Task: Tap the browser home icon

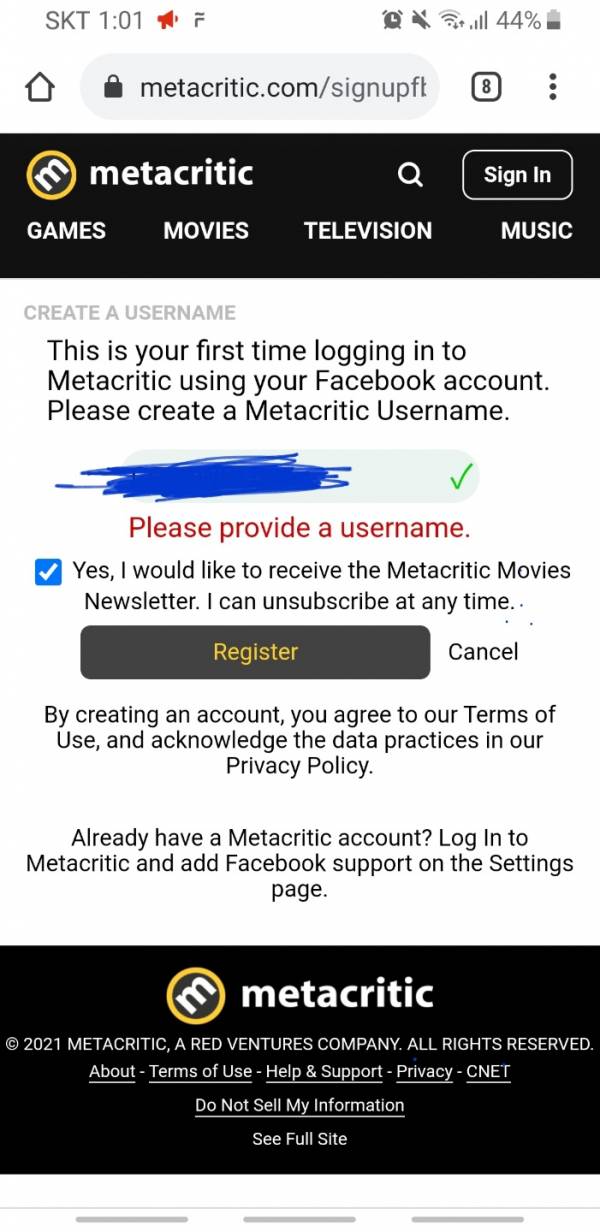Action: [39, 88]
